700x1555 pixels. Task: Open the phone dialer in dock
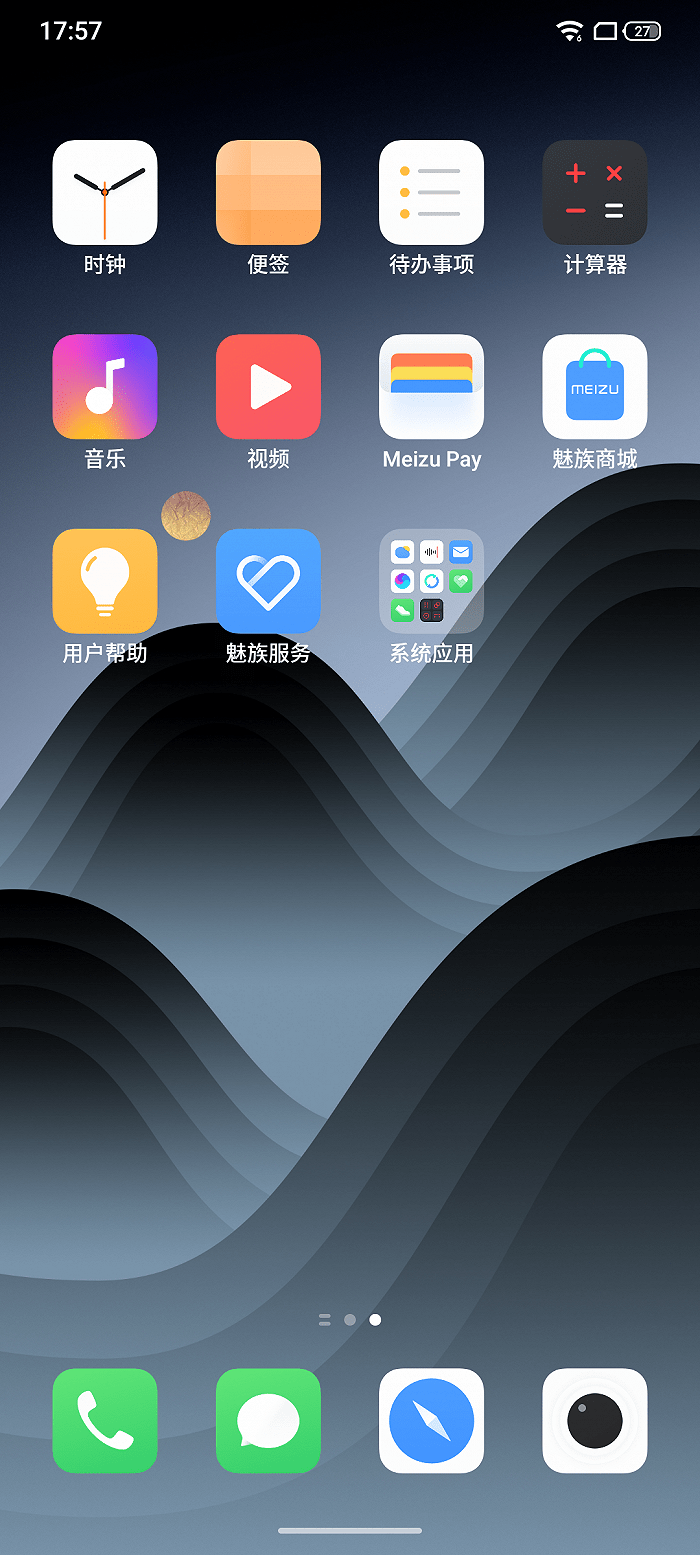coord(105,1420)
